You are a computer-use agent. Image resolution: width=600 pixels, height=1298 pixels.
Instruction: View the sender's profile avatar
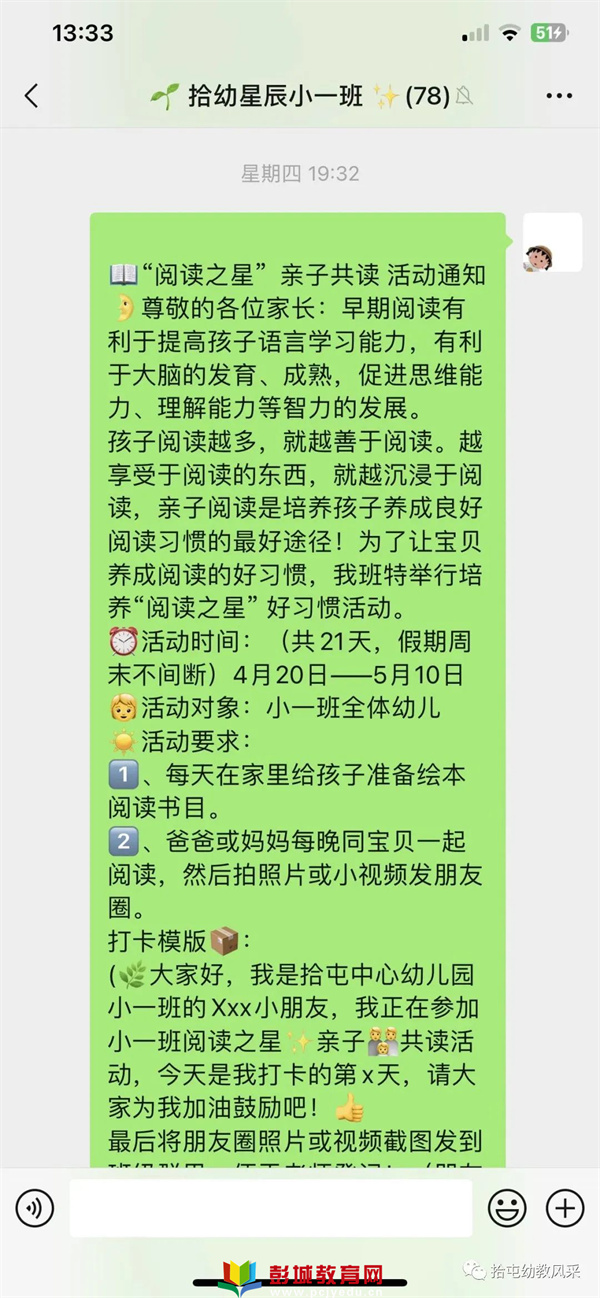(x=553, y=242)
